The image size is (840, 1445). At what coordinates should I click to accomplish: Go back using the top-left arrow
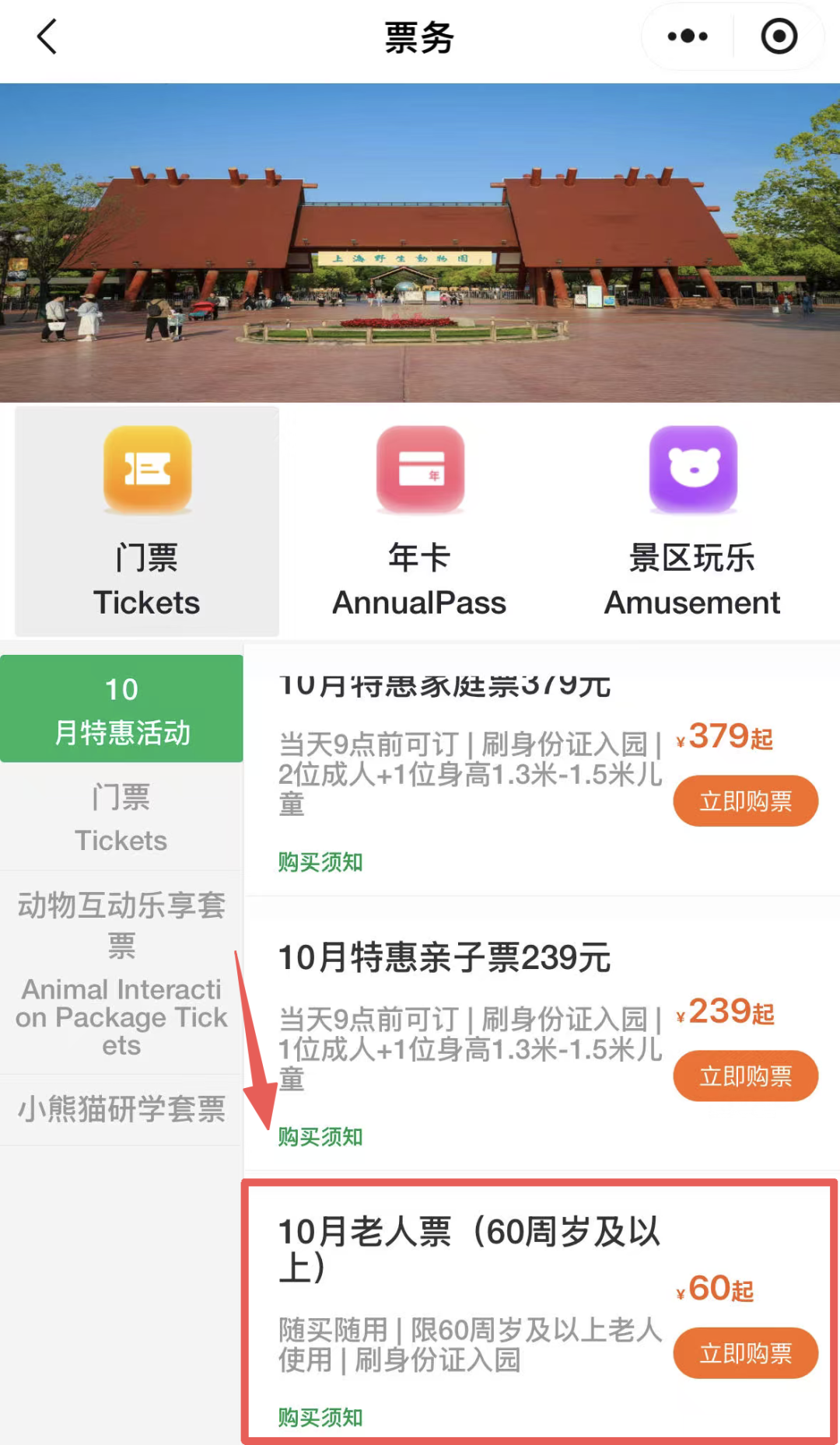pyautogui.click(x=47, y=37)
